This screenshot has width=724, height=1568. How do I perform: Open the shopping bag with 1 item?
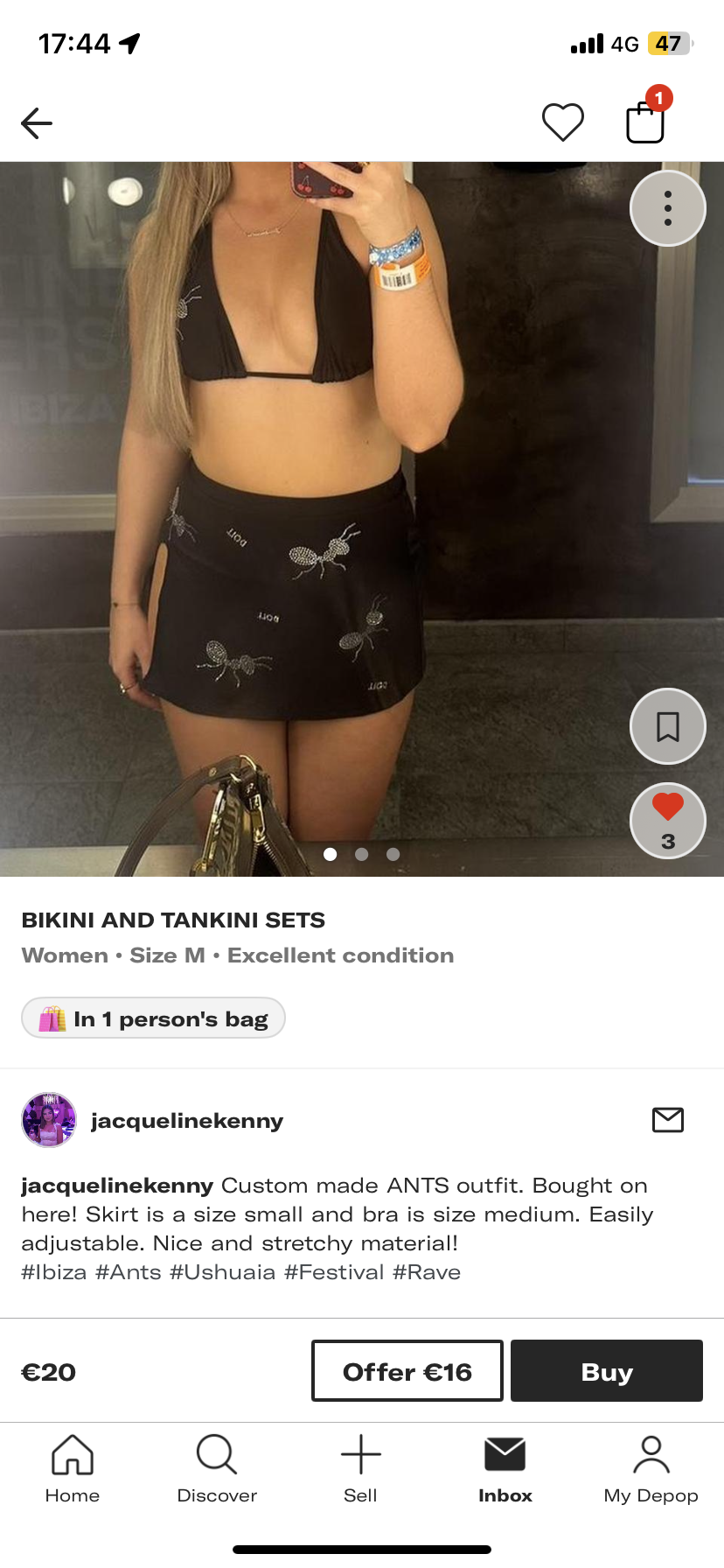(645, 122)
